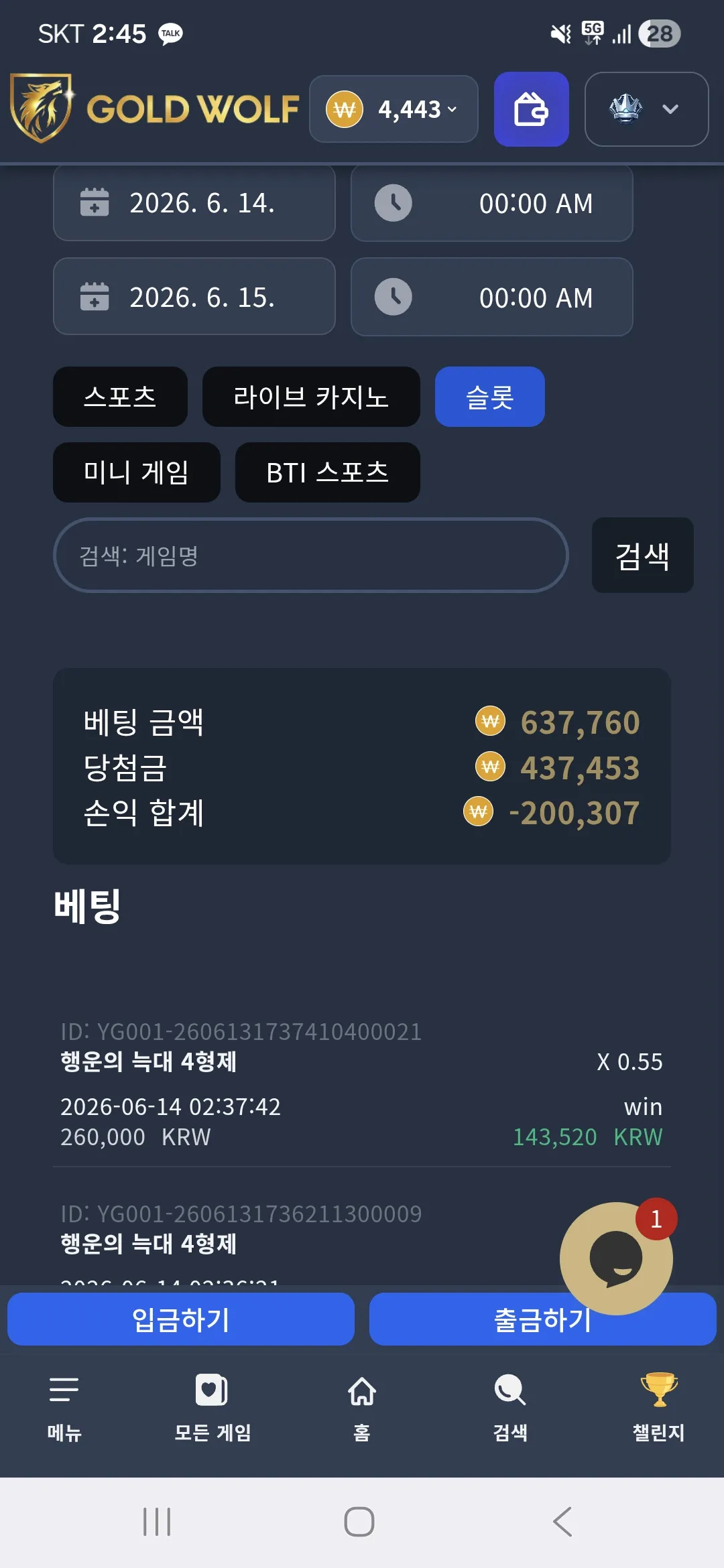
Task: Open the profile avatar dropdown
Action: 646,109
